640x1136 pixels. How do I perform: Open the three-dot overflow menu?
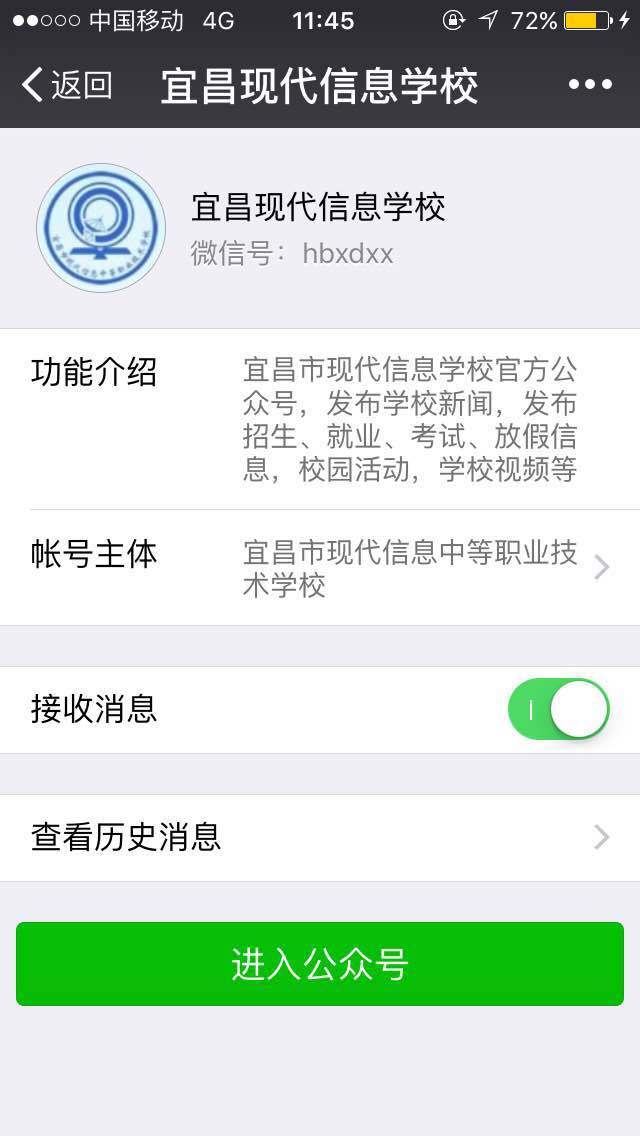pyautogui.click(x=590, y=85)
